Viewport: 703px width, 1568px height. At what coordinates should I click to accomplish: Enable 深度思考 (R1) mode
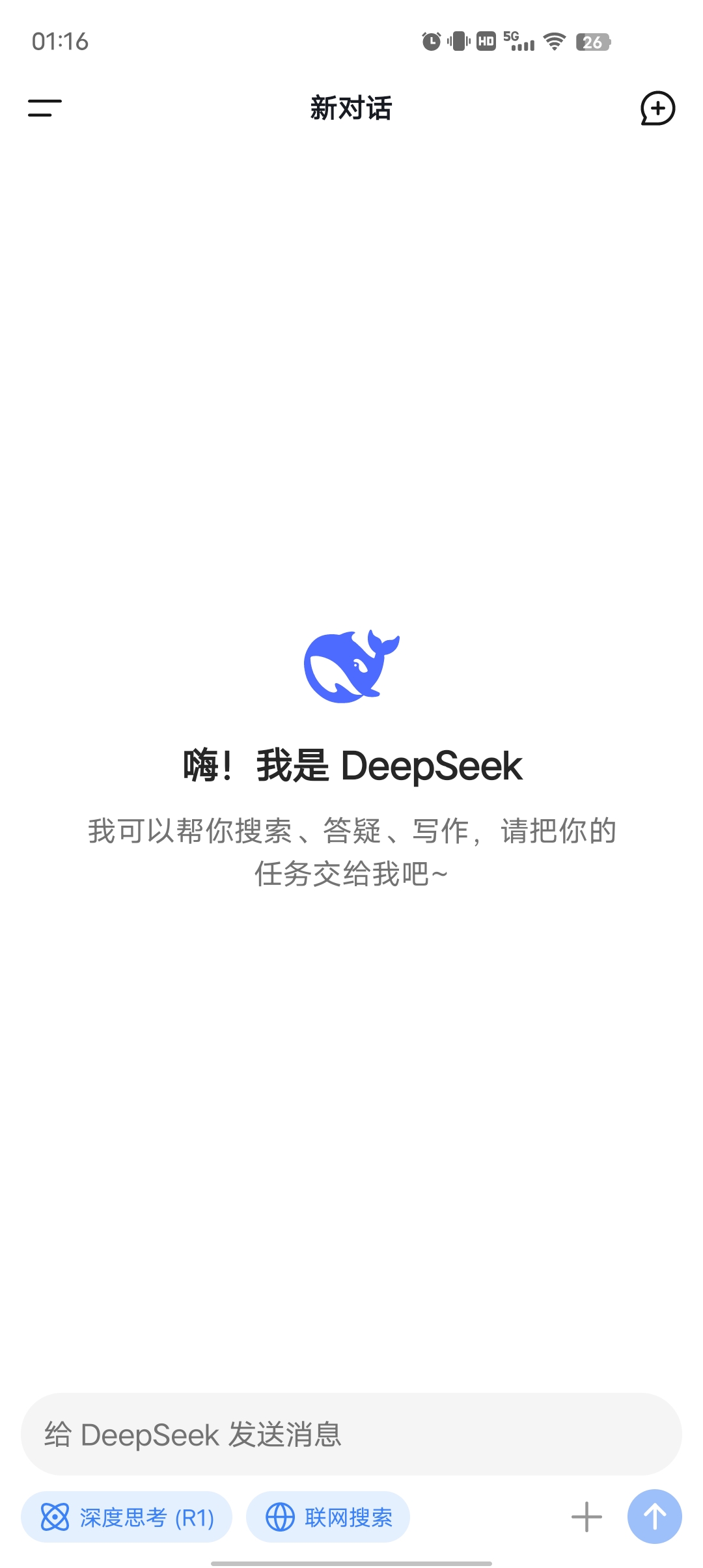click(x=127, y=1517)
